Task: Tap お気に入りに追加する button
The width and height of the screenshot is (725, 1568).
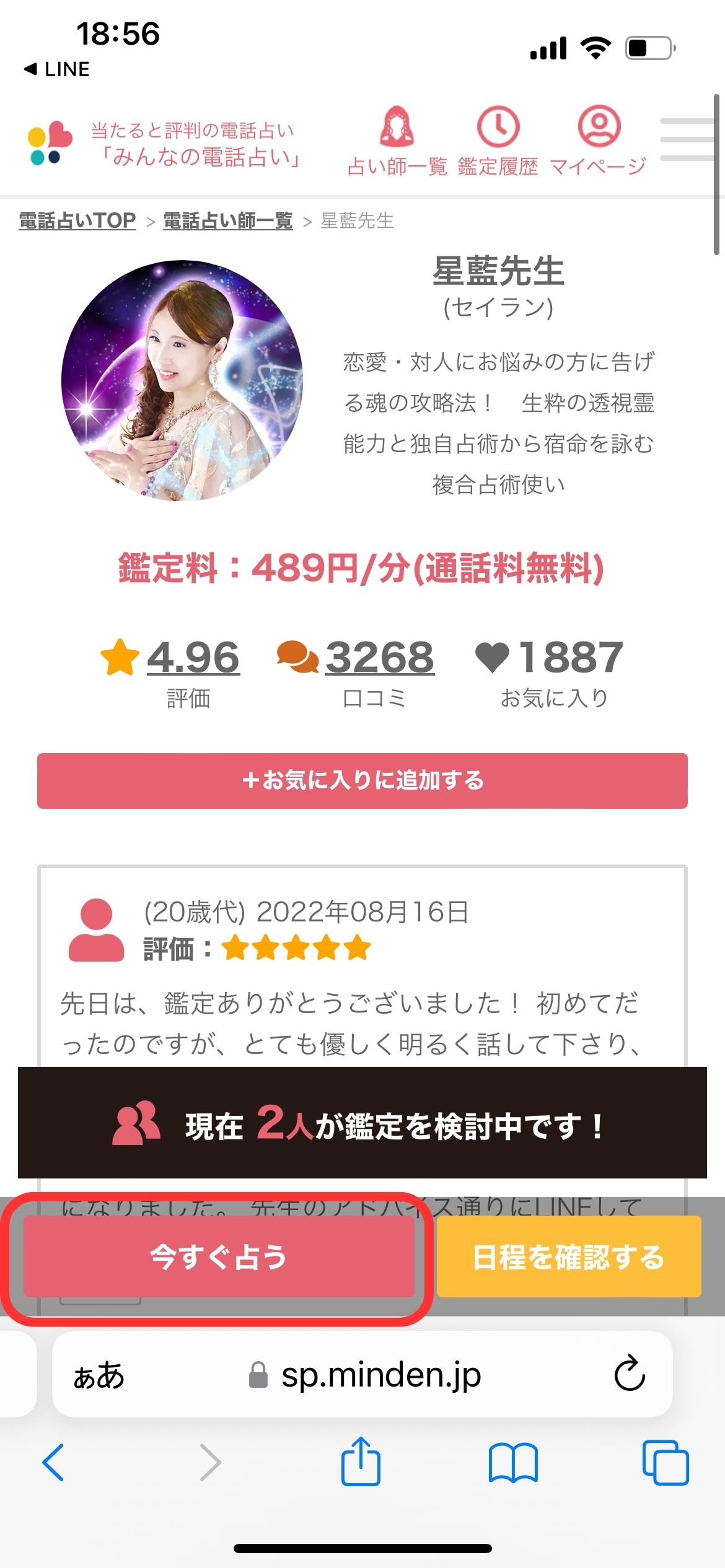Action: pyautogui.click(x=362, y=780)
